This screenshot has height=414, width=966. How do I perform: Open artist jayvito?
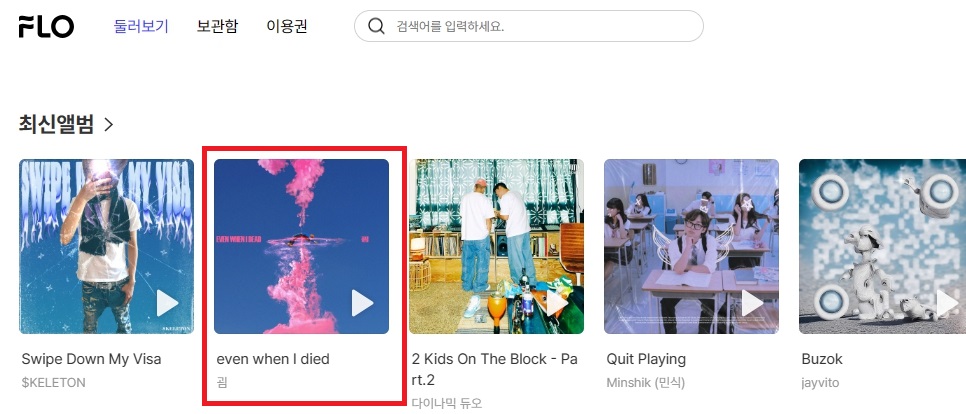(820, 383)
